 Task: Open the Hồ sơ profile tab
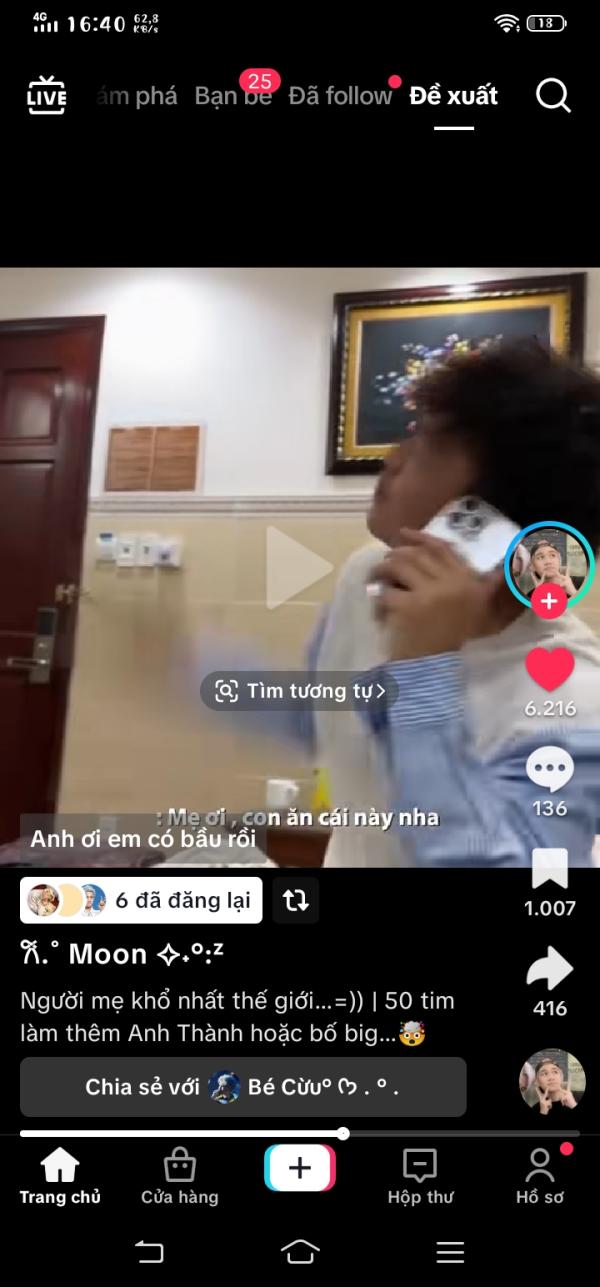click(540, 1175)
